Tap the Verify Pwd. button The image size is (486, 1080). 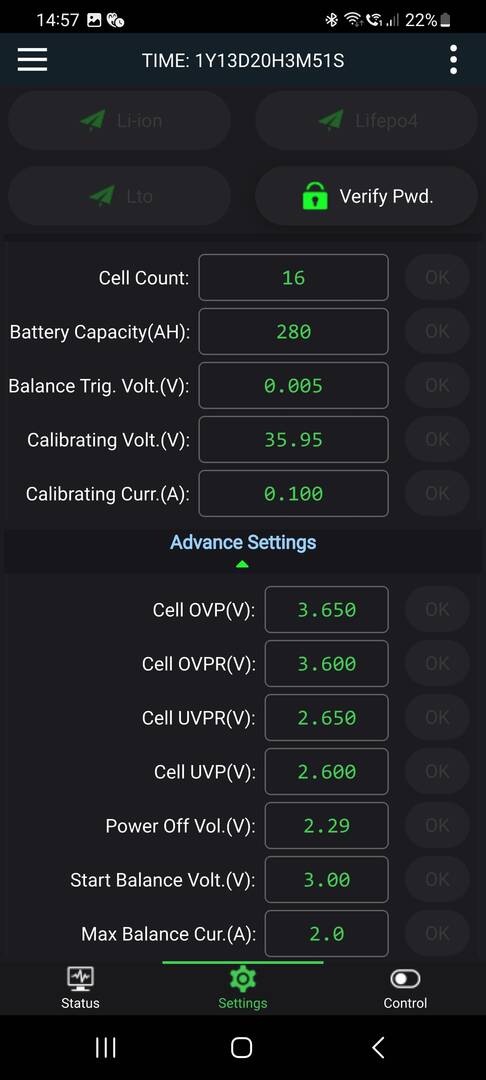pos(367,196)
